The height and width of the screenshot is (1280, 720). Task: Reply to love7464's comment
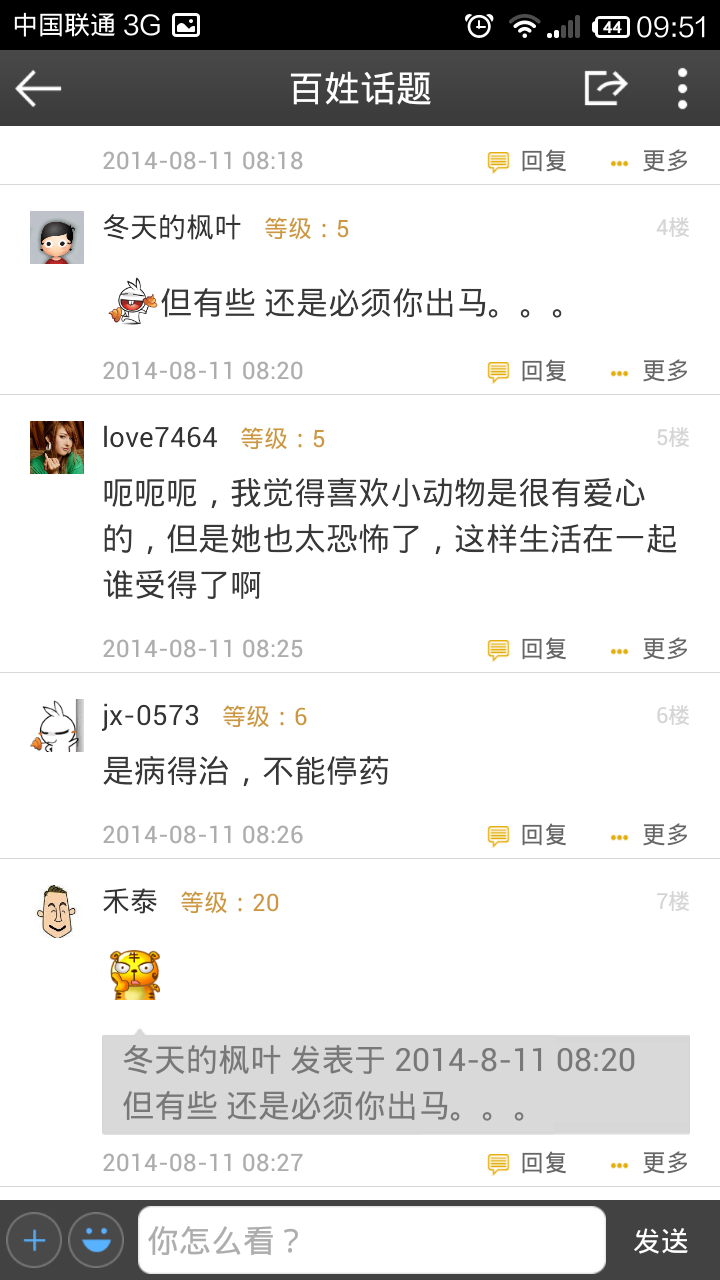(527, 649)
